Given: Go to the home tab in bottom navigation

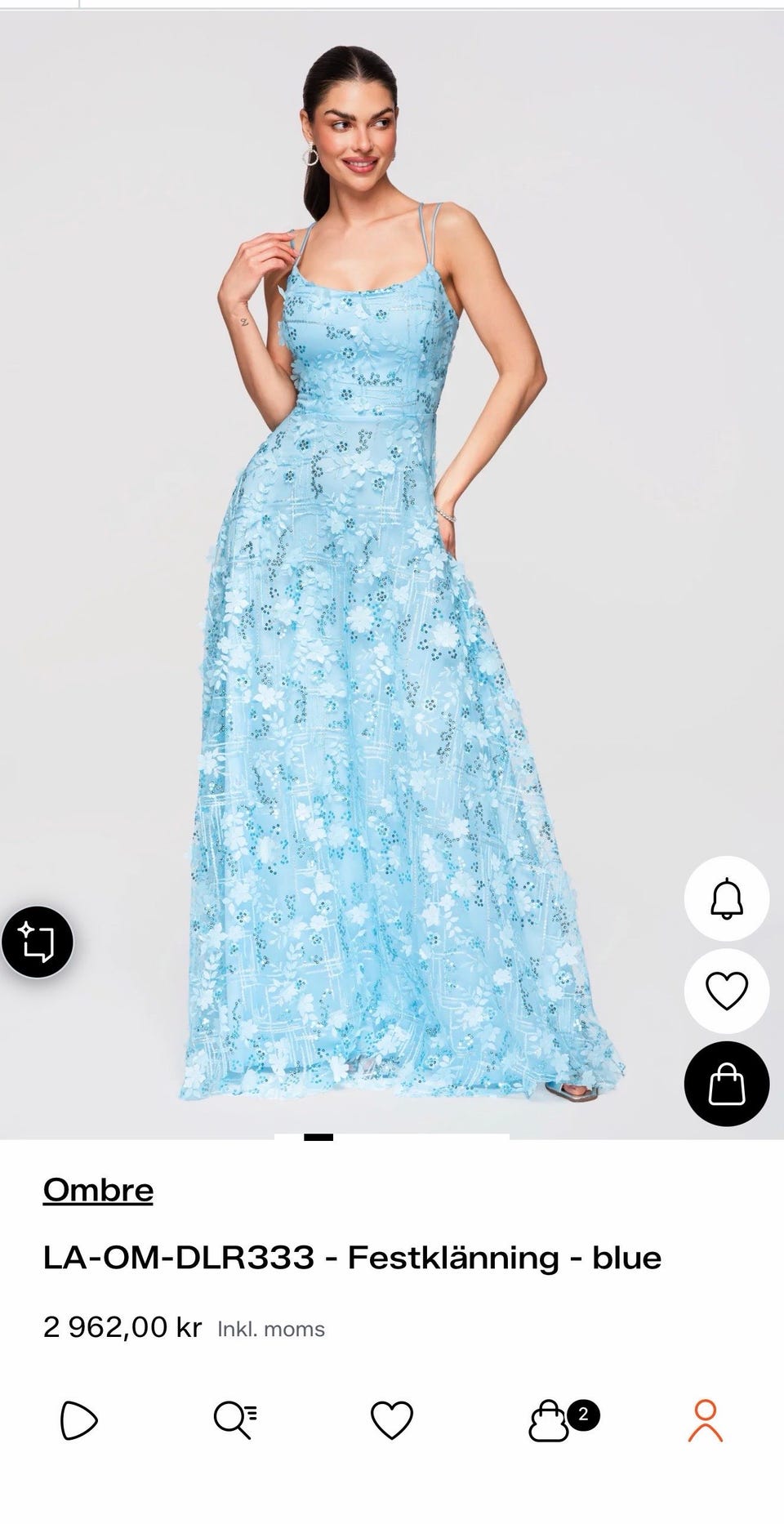Looking at the screenshot, I should point(79,1420).
